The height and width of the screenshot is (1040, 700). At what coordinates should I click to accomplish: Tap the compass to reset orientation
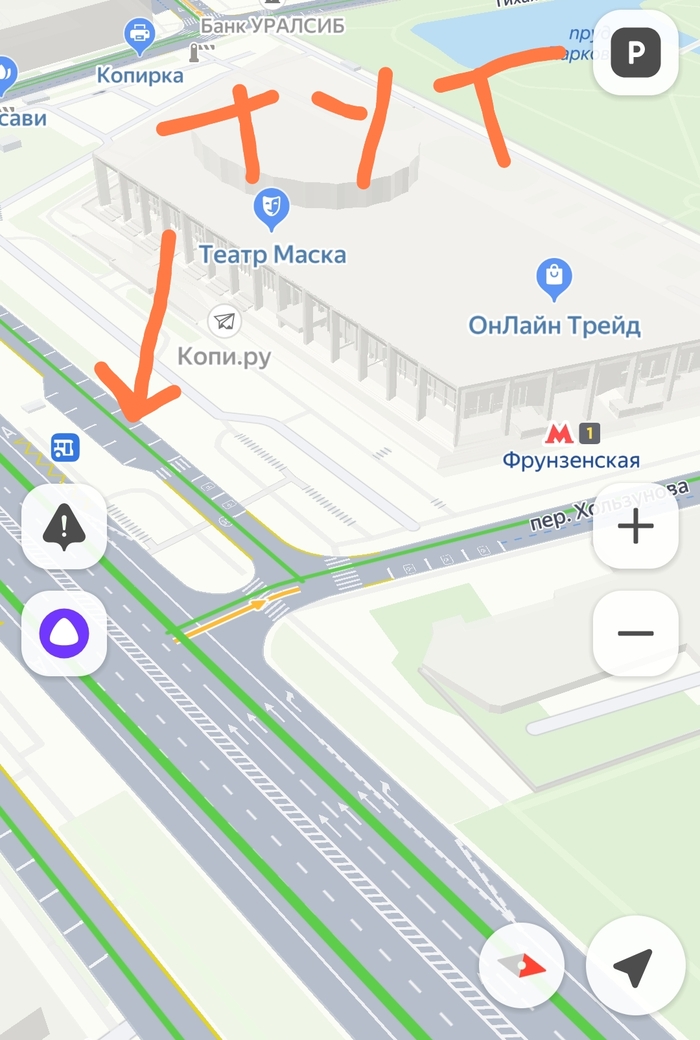[x=522, y=966]
